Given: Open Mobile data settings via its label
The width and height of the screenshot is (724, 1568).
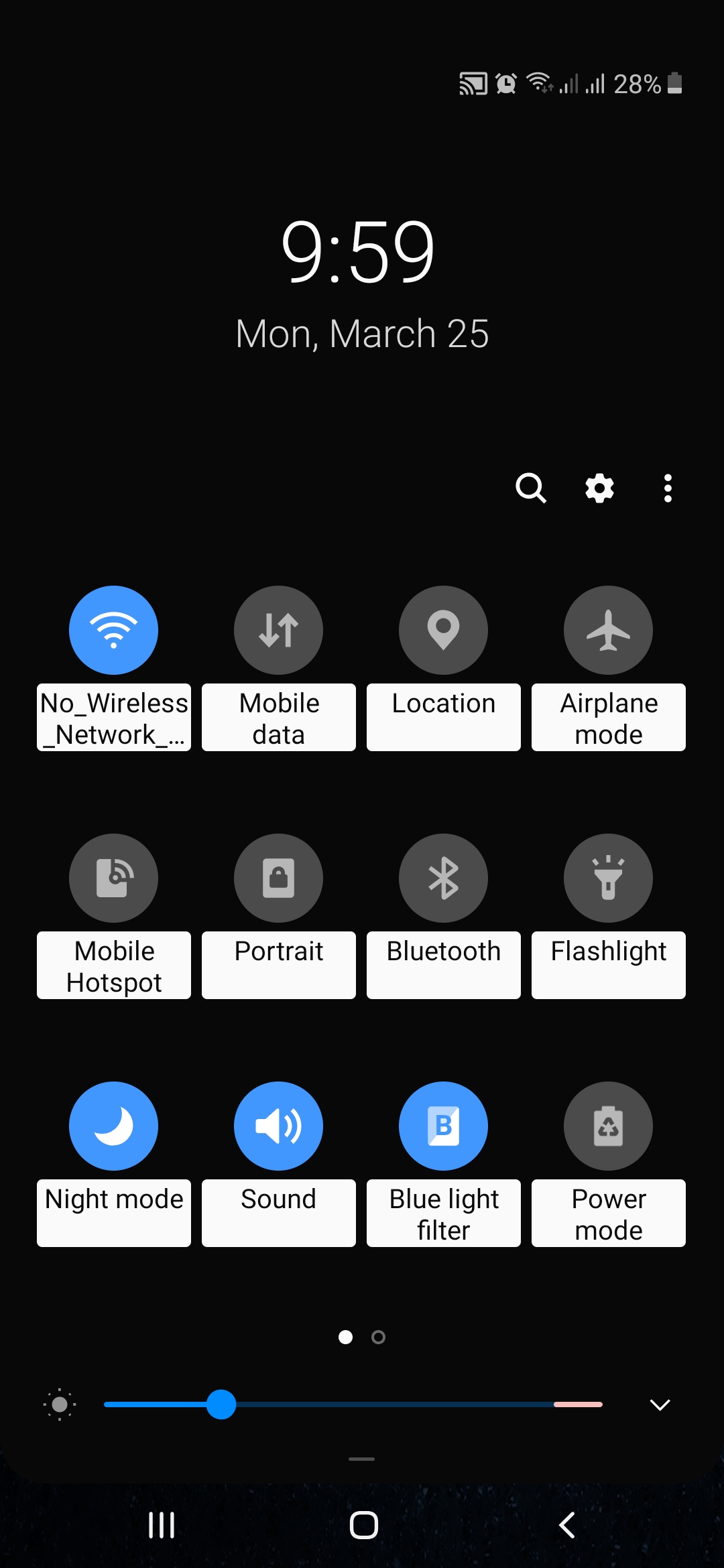Looking at the screenshot, I should tap(278, 717).
